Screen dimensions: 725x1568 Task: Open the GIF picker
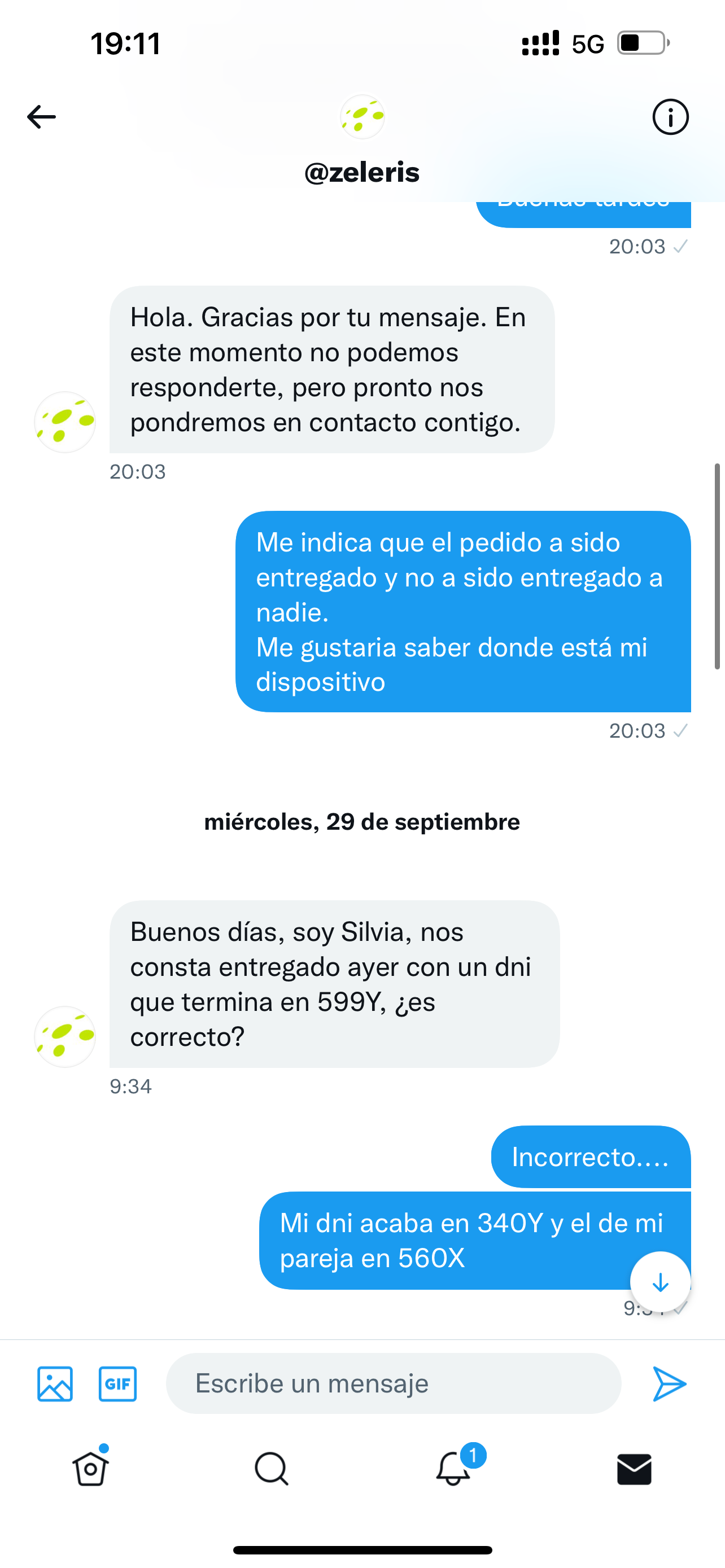click(117, 1383)
